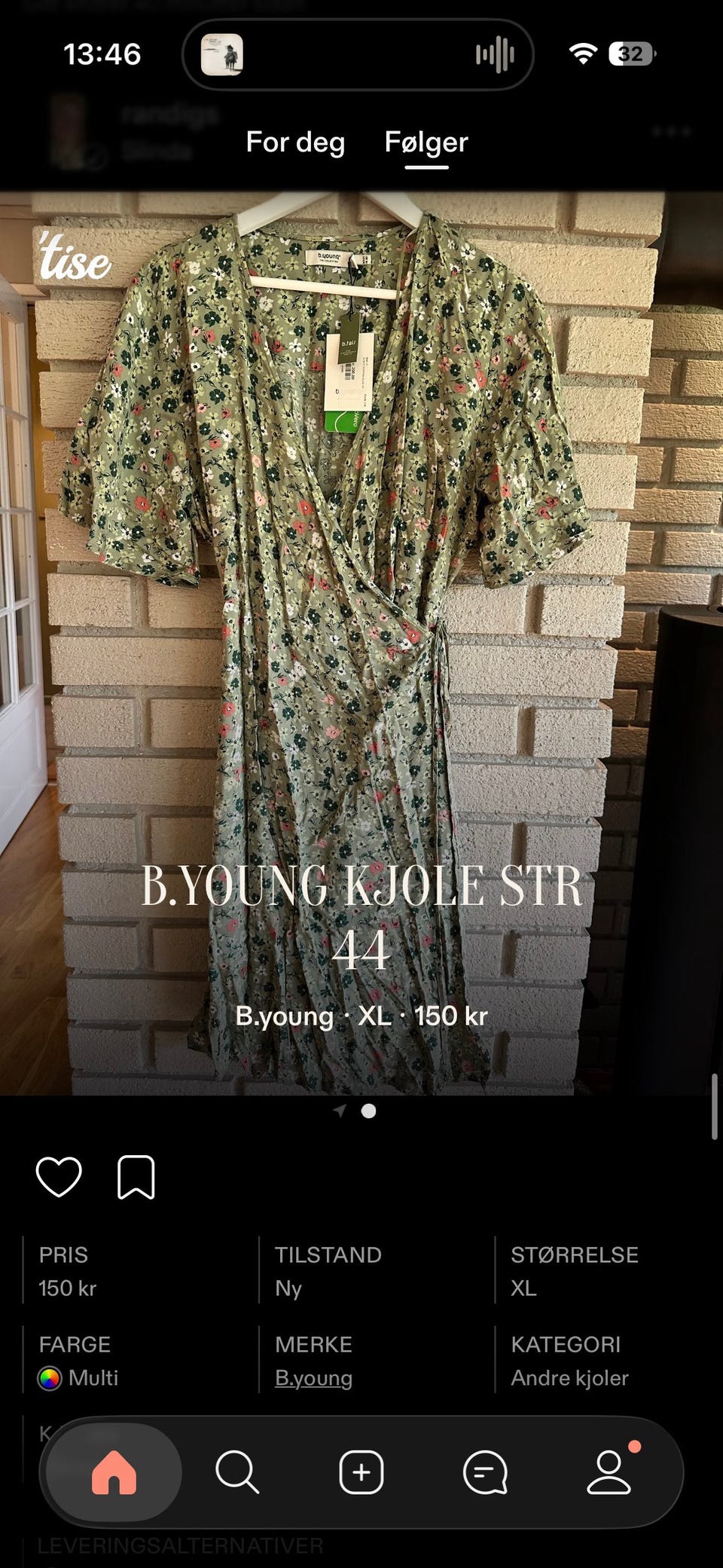
Task: Open search from the bottom bar
Action: tap(237, 1472)
